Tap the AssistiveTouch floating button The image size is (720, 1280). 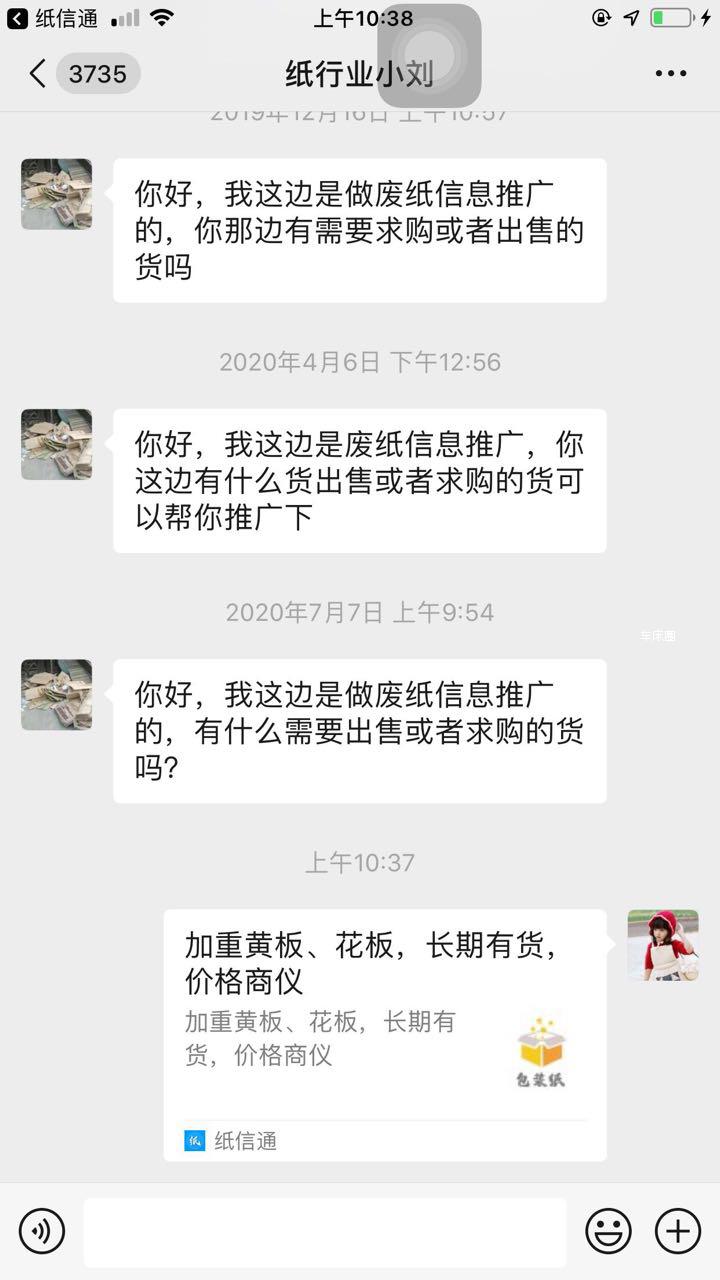(x=429, y=56)
